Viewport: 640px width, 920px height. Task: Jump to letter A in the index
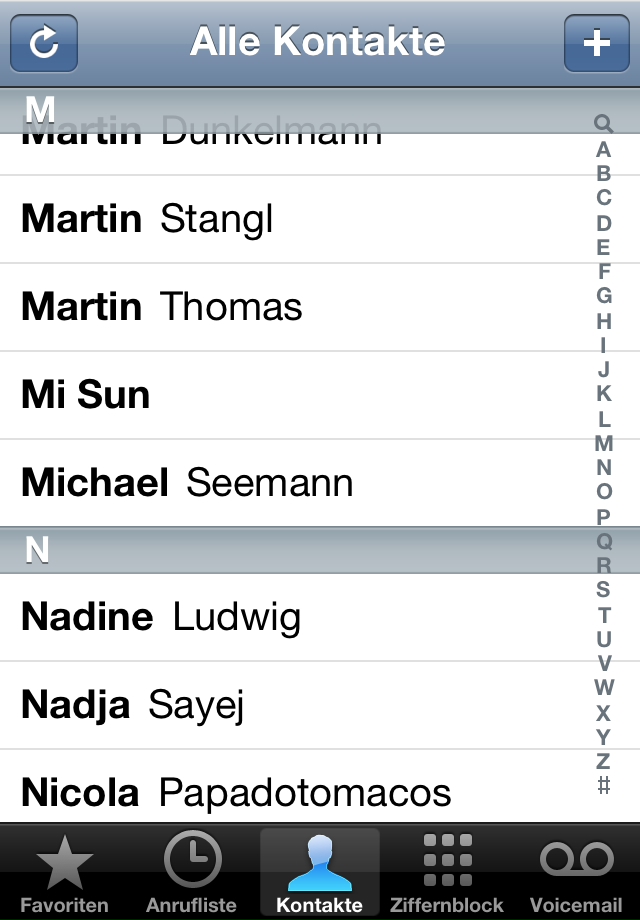[603, 150]
